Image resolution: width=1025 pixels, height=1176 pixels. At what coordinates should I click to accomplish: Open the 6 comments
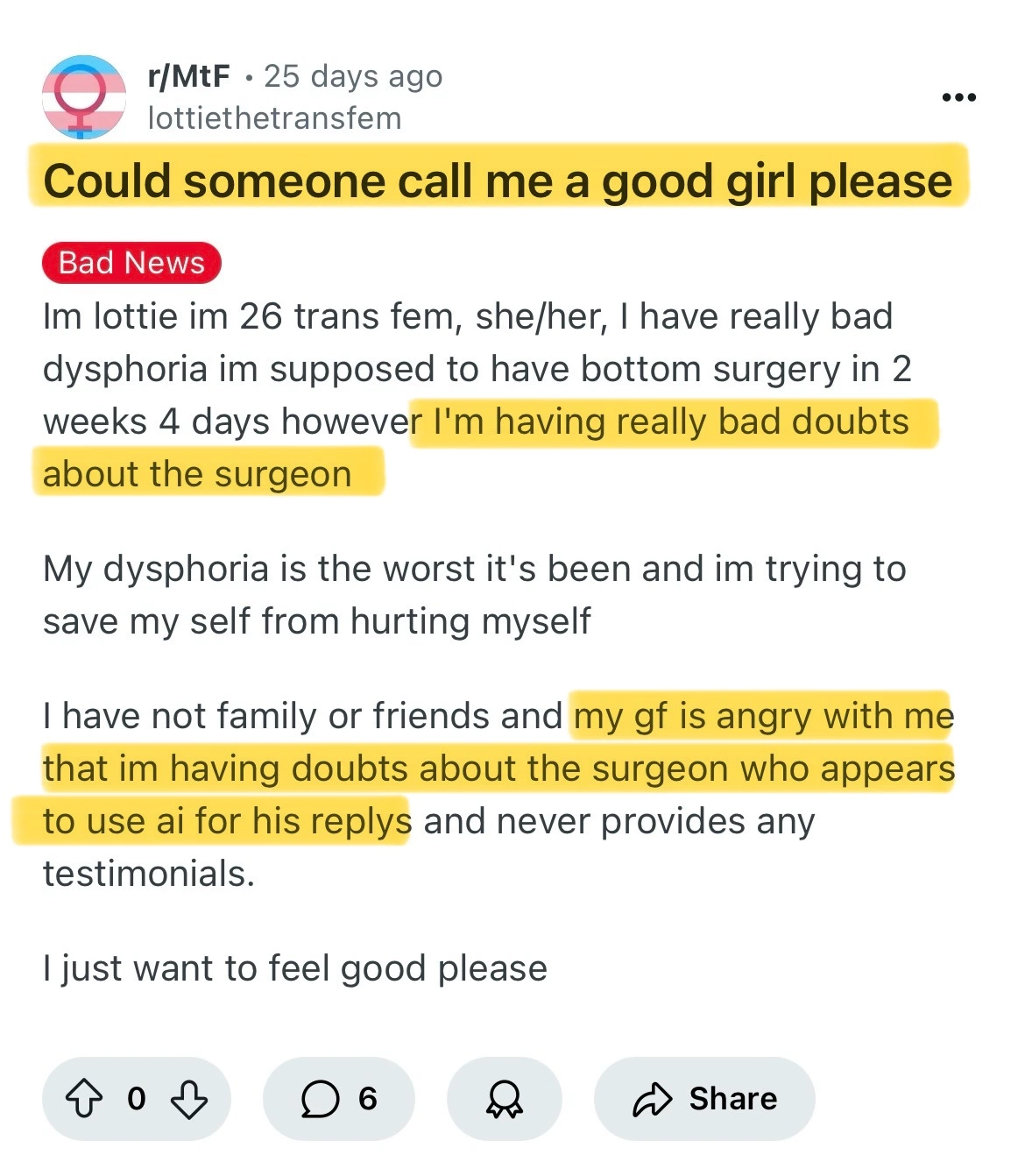click(339, 1099)
